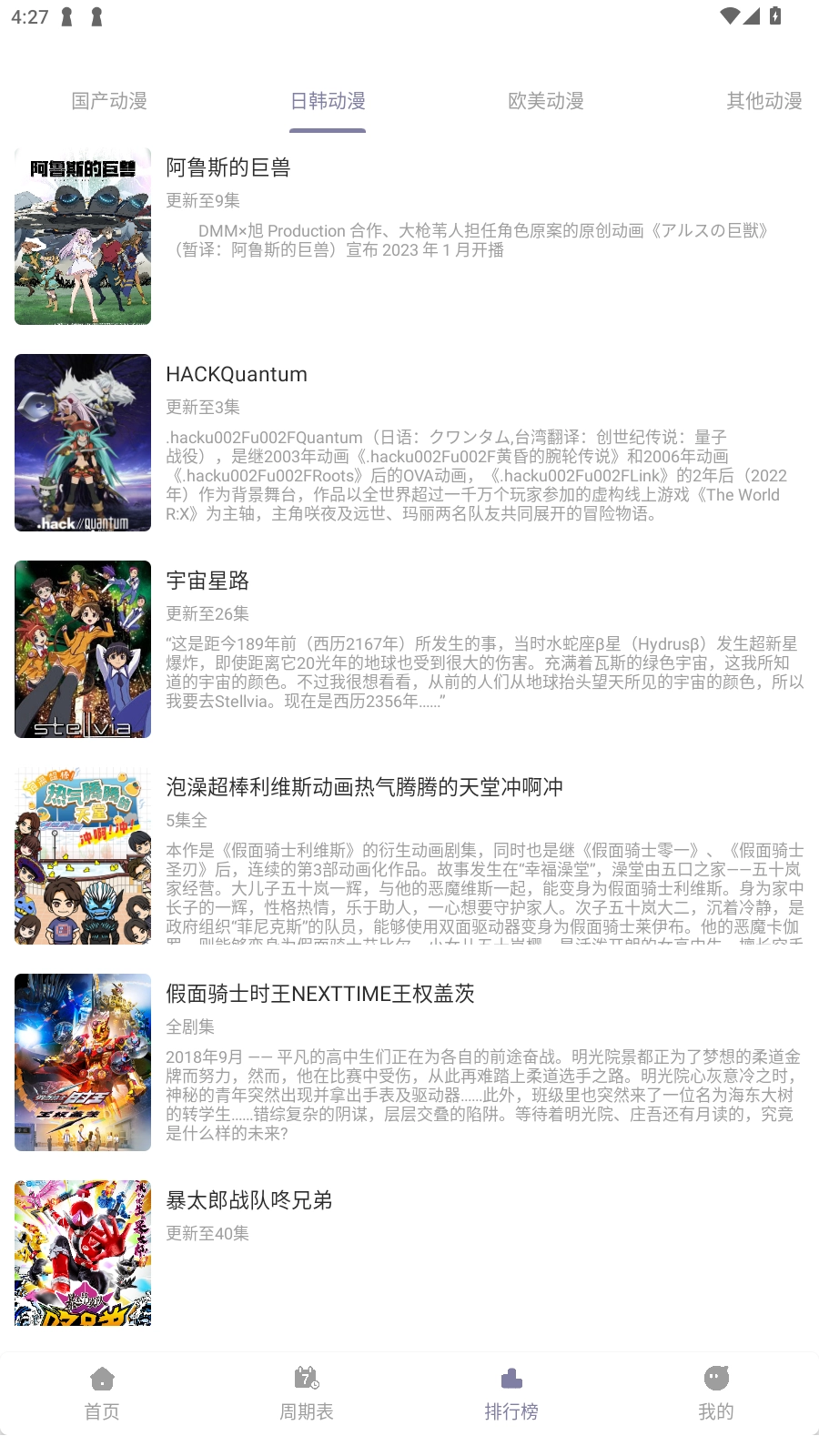
Task: Tap the HACKQuantum poster image
Action: pos(82,442)
